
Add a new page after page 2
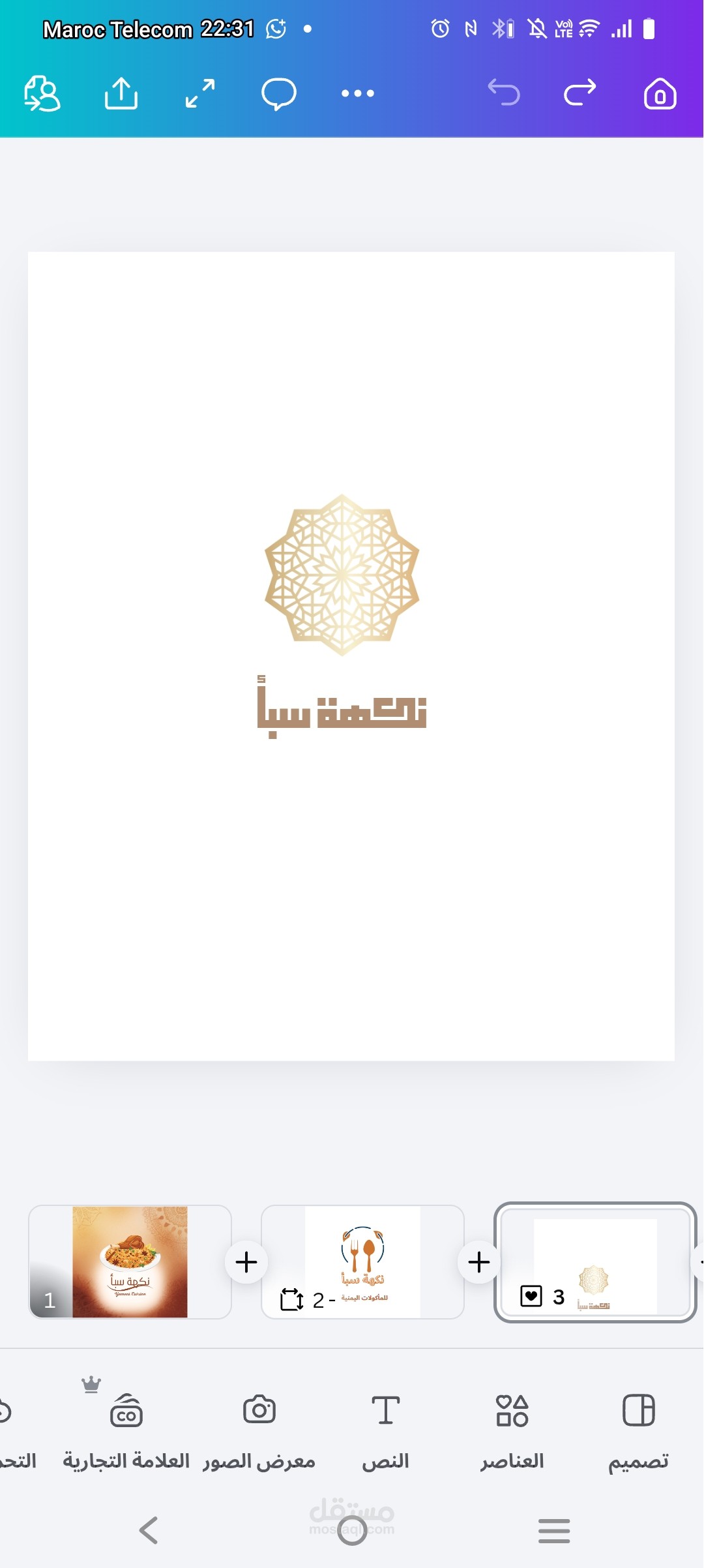(478, 1261)
